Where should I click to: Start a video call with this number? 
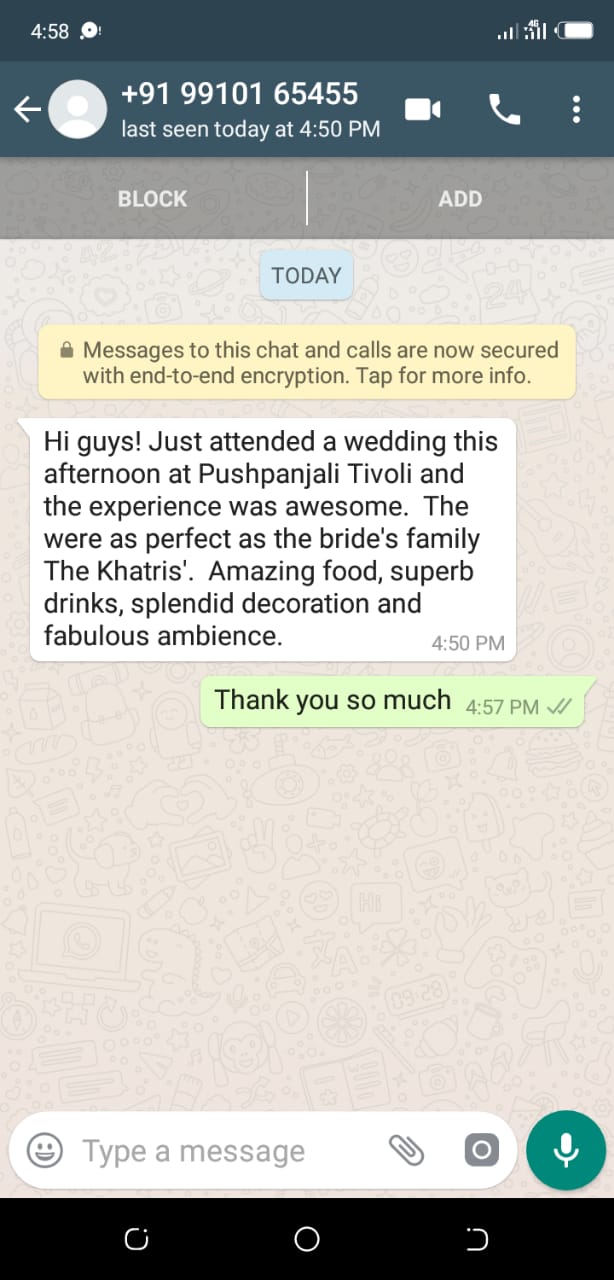point(422,109)
